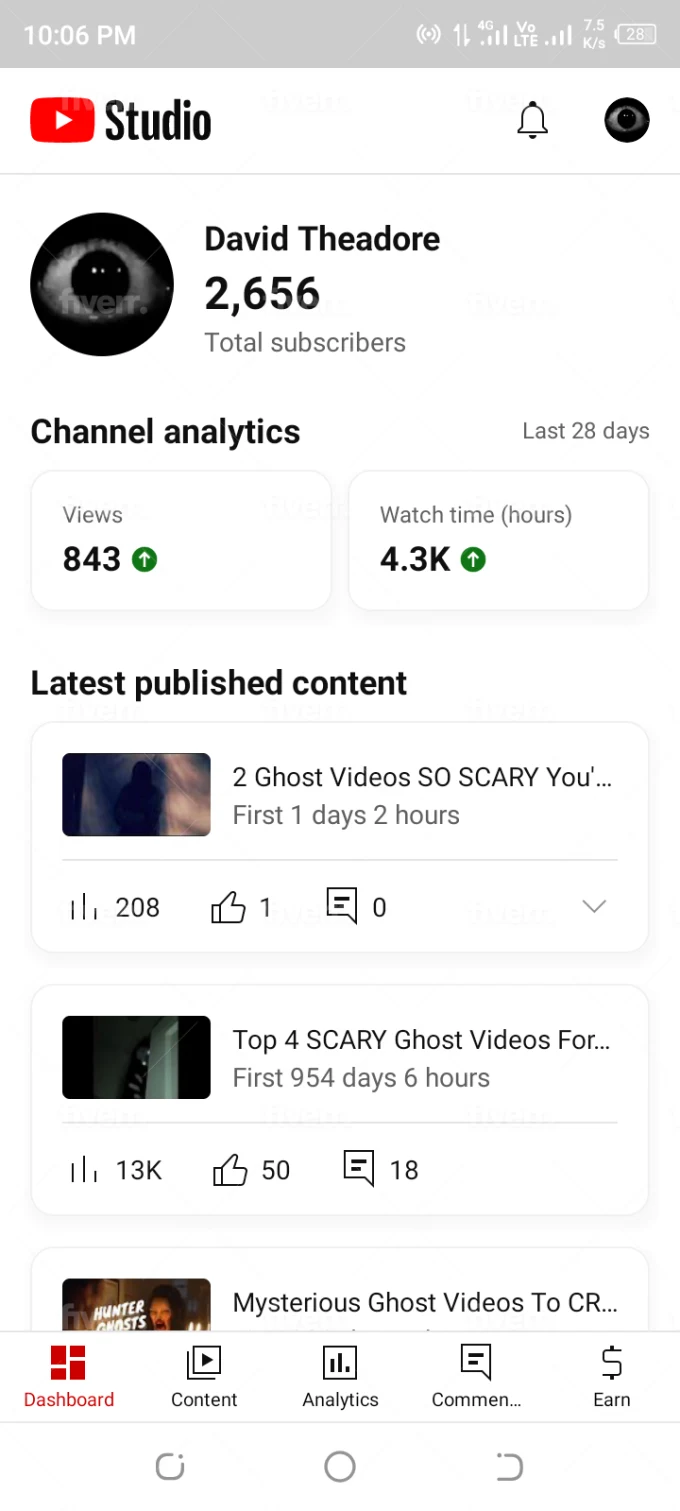
Task: Expand stats for "2 Ghost Videos SO SCARY"
Action: [x=594, y=907]
